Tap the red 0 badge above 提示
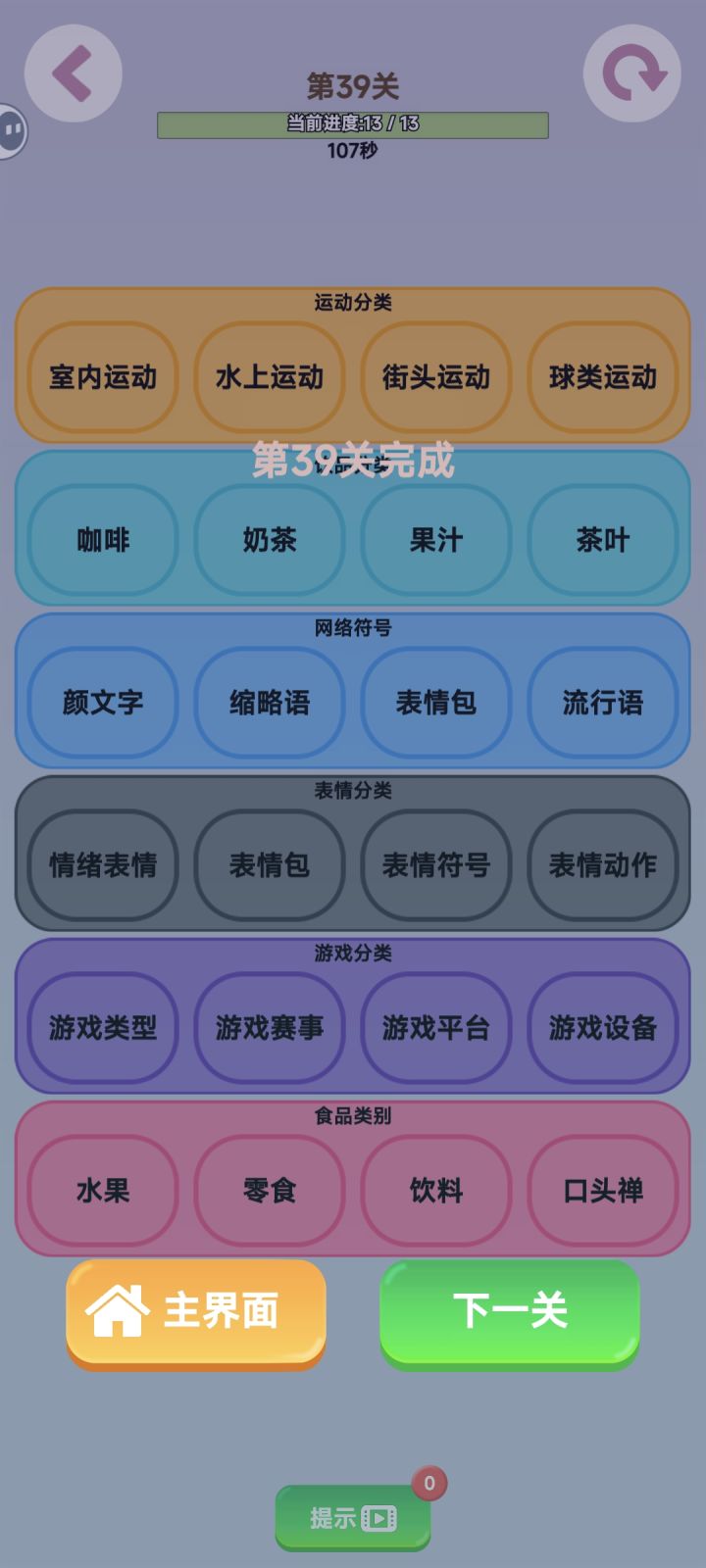 pos(428,1484)
